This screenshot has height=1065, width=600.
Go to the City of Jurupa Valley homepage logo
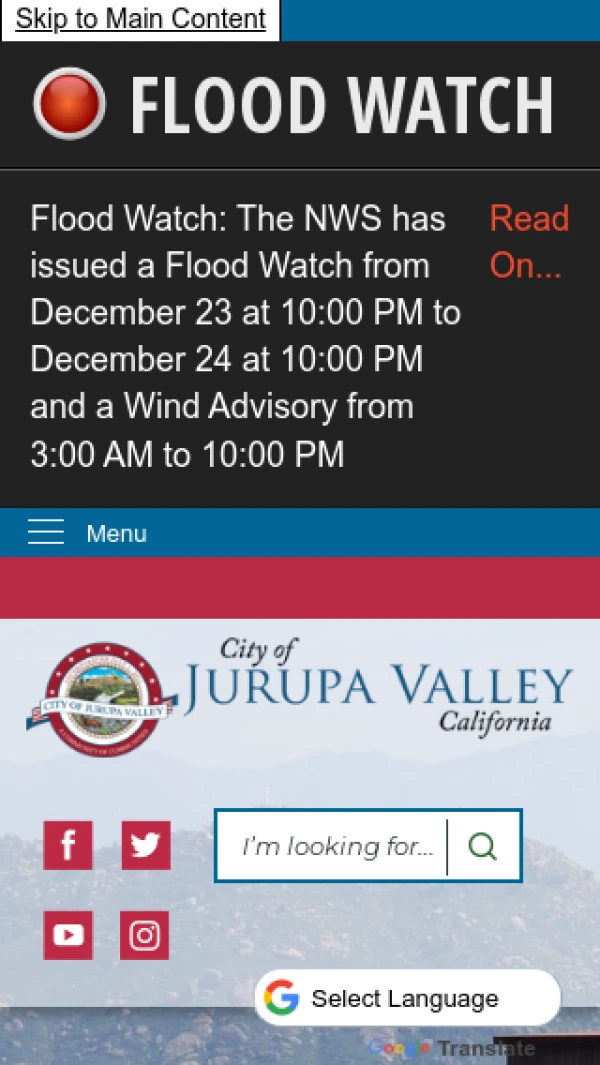(x=300, y=696)
